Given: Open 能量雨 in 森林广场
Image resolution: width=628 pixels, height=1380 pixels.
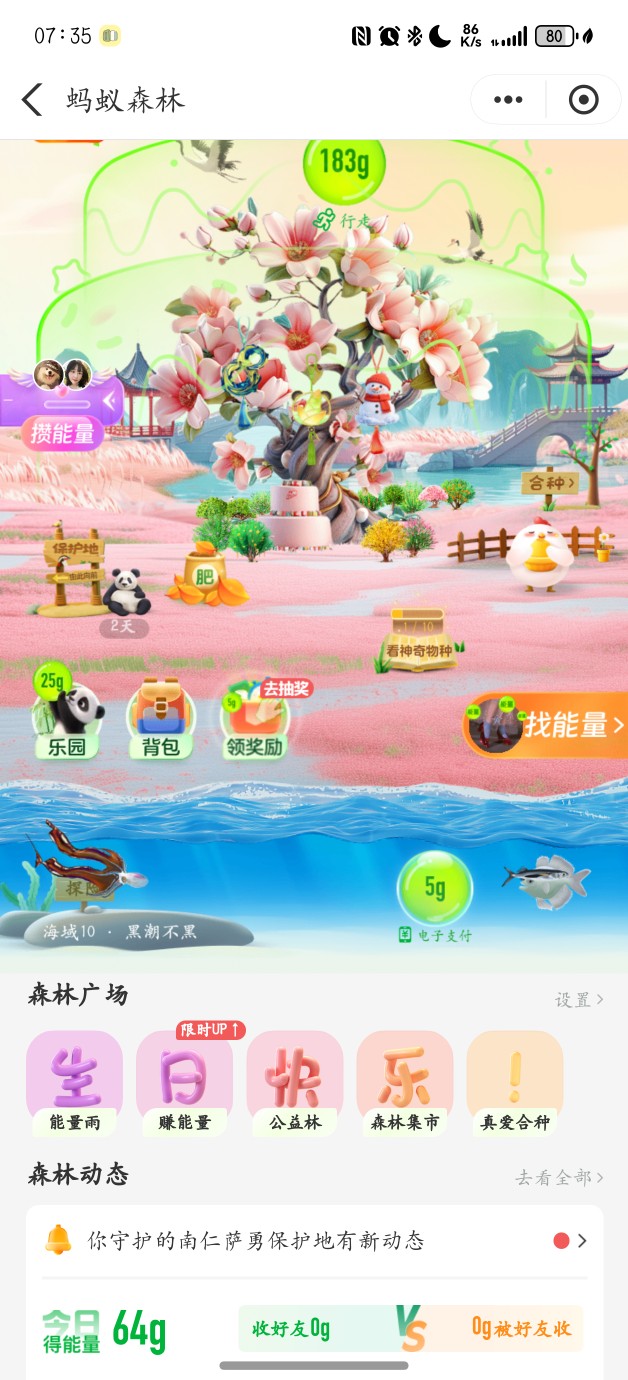Looking at the screenshot, I should click(x=75, y=1083).
